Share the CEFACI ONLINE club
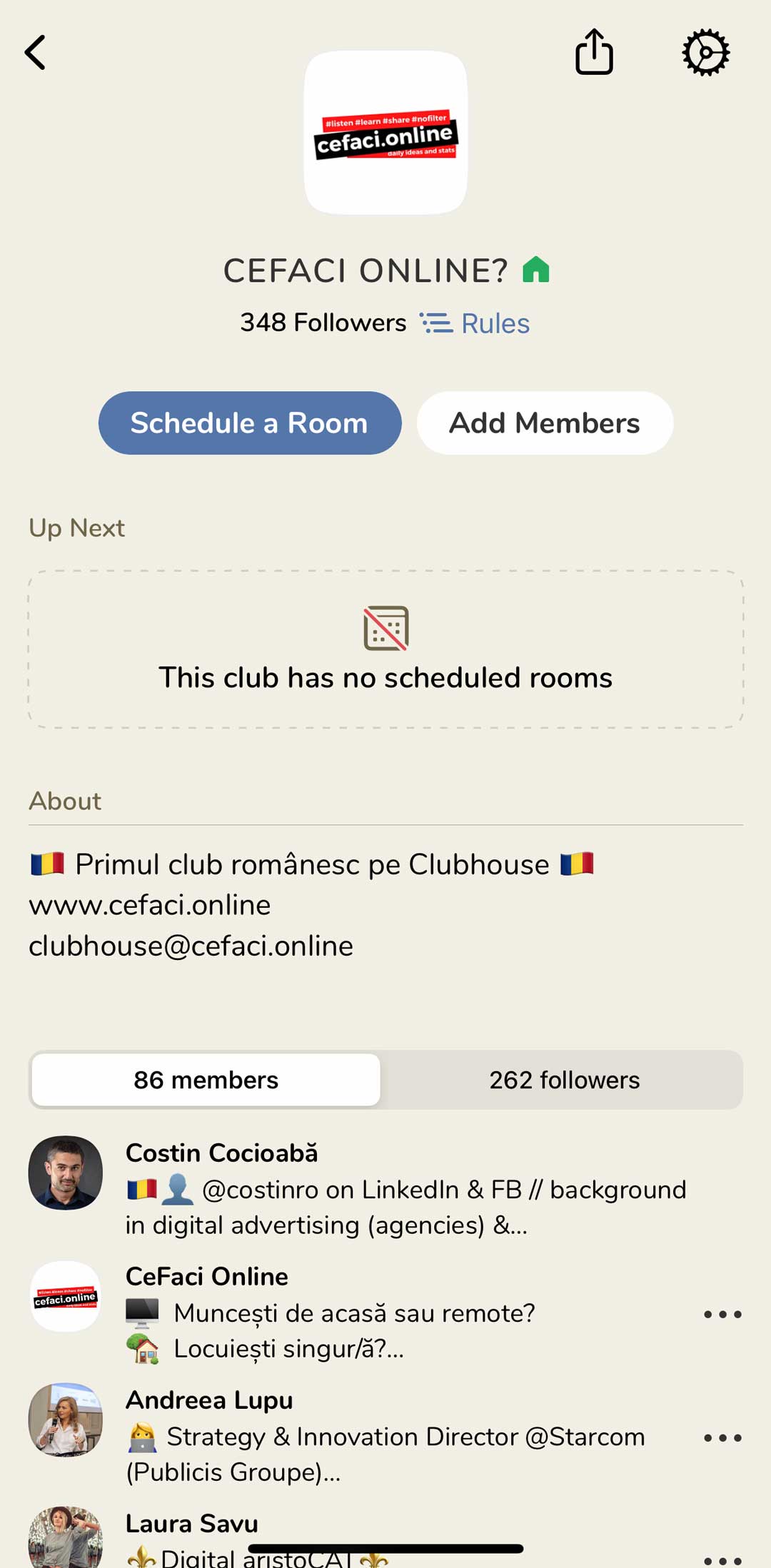Image resolution: width=771 pixels, height=1568 pixels. point(594,52)
